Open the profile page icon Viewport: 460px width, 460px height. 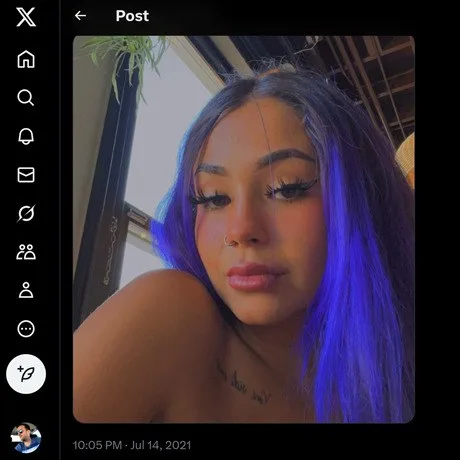coord(26,290)
